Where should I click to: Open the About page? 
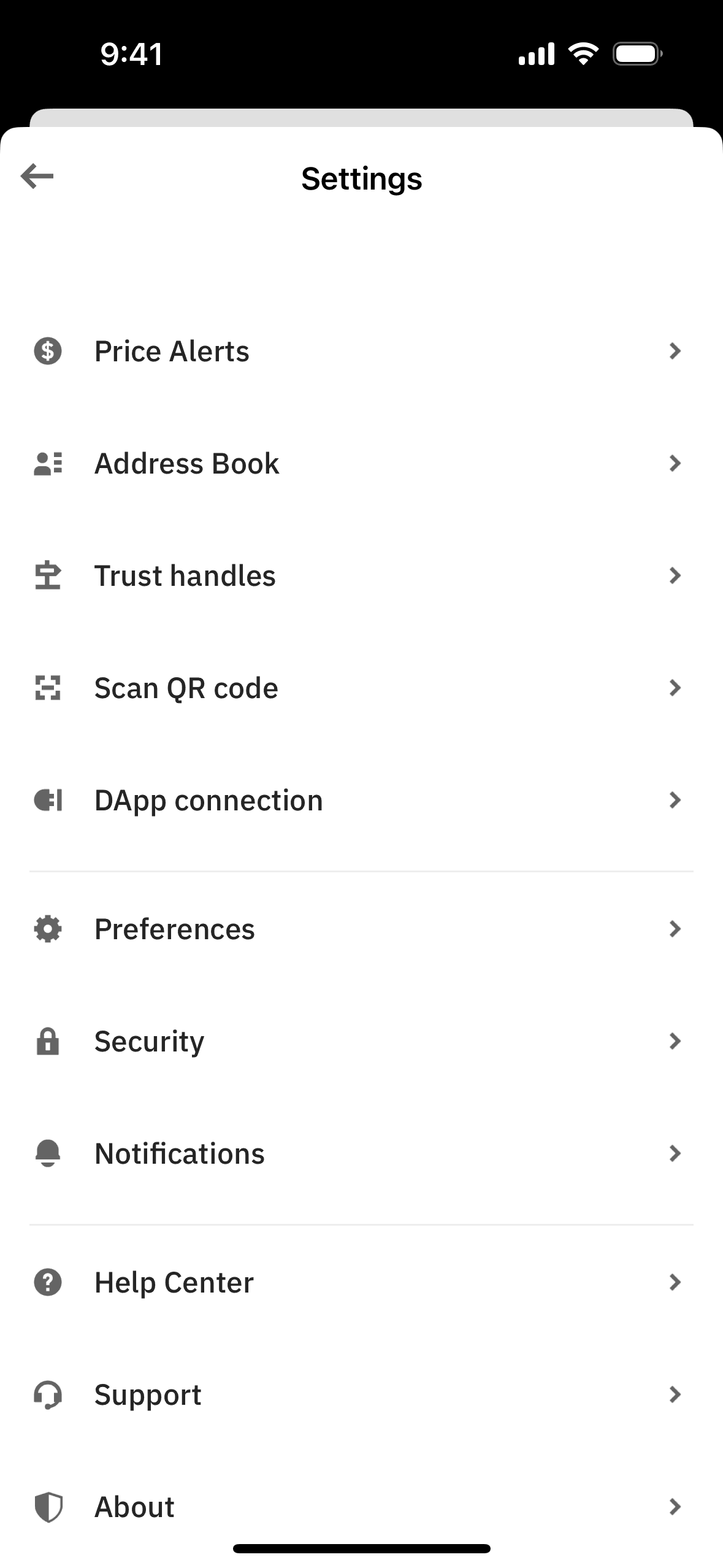click(x=361, y=1507)
